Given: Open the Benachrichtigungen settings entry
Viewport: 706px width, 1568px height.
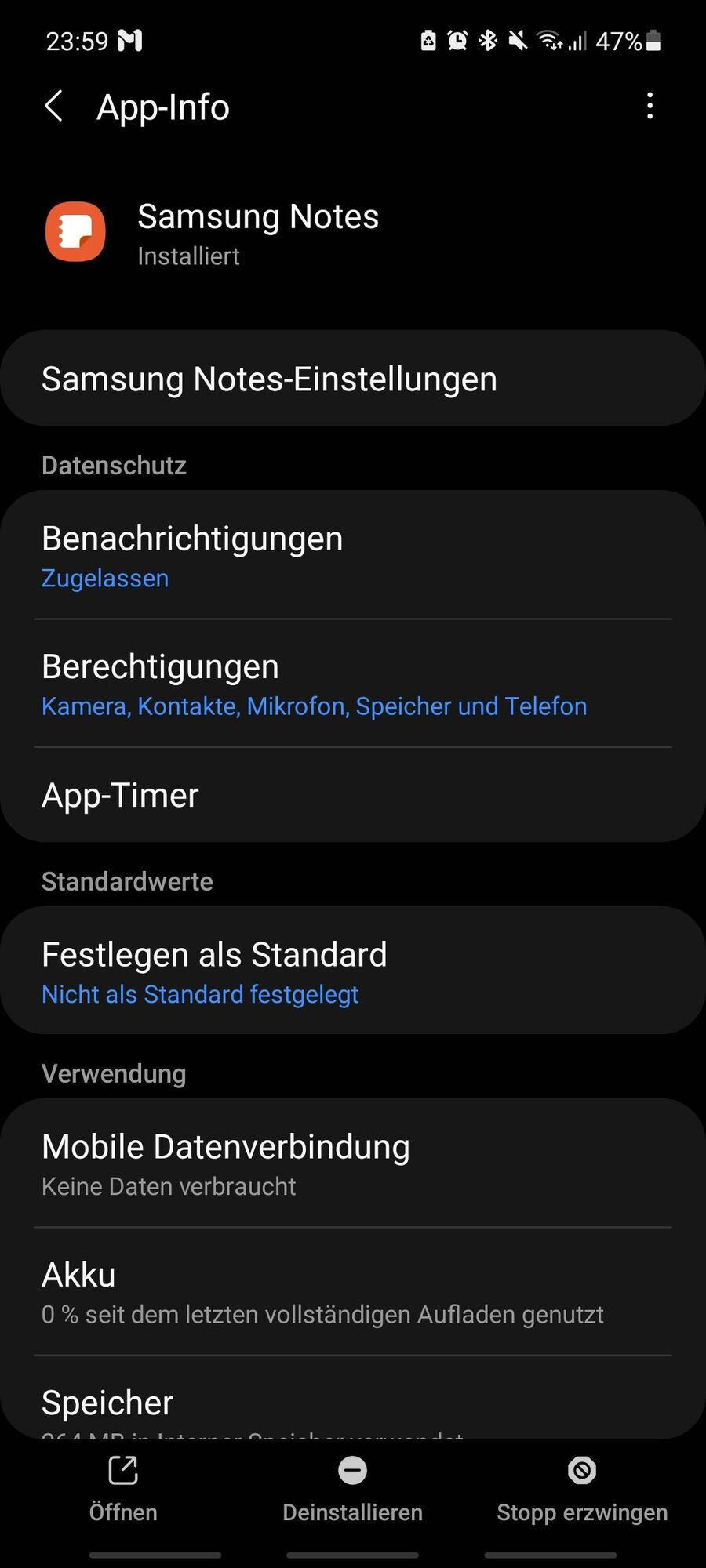Looking at the screenshot, I should click(x=353, y=555).
